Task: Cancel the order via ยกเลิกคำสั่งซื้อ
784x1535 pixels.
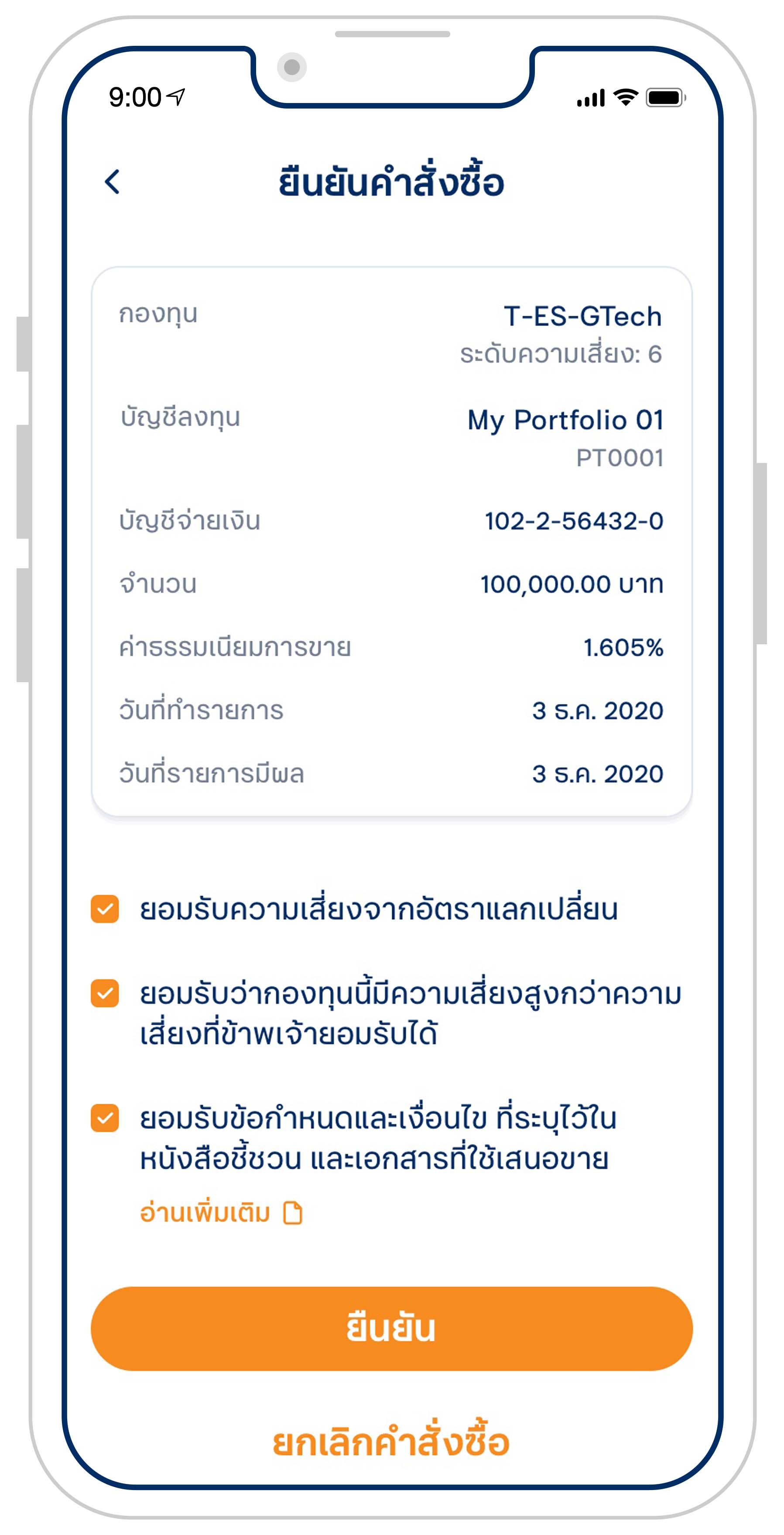Action: (391, 1442)
